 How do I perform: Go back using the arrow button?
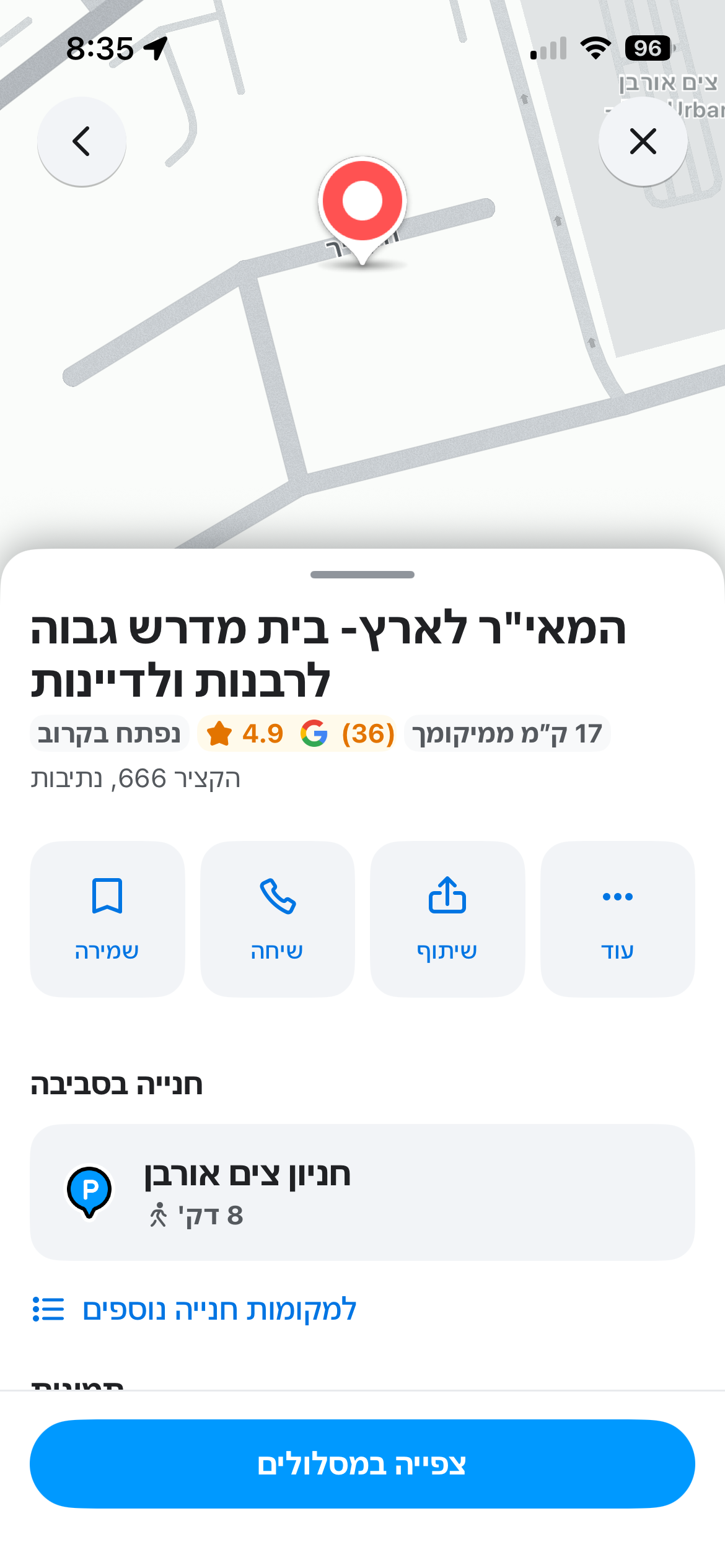pyautogui.click(x=82, y=141)
